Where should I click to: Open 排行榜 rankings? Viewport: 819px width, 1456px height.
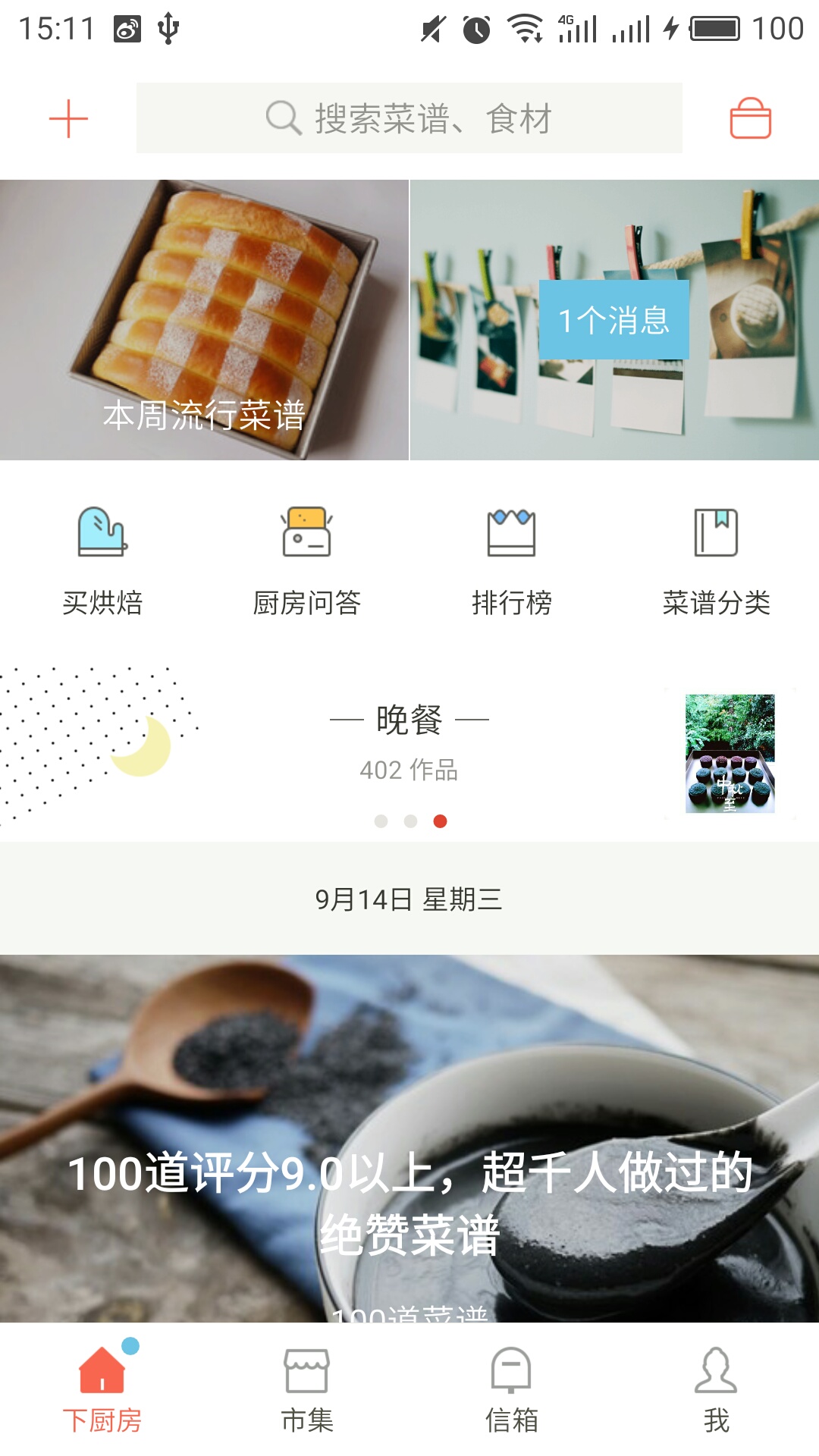point(512,560)
